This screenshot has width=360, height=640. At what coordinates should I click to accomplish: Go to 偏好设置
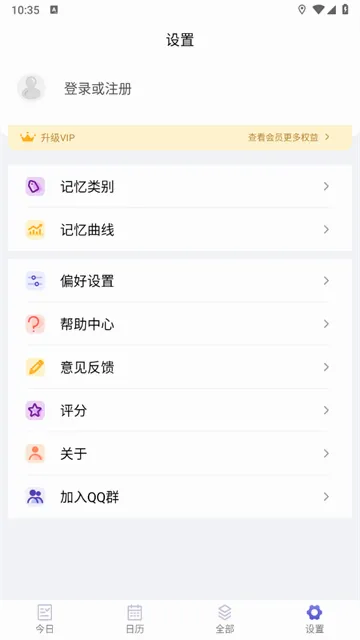pyautogui.click(x=180, y=281)
